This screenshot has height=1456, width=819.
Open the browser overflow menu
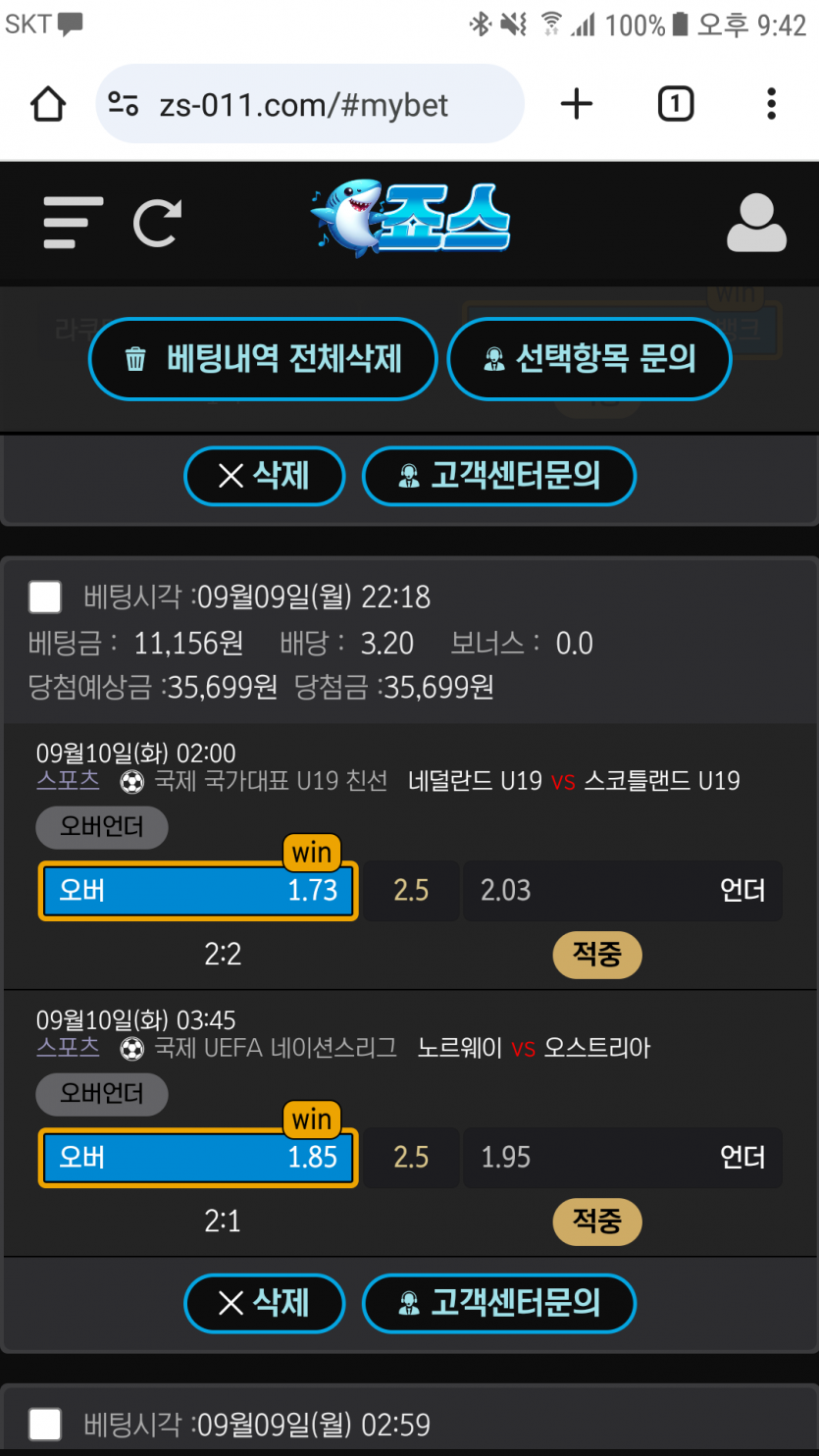click(x=771, y=104)
